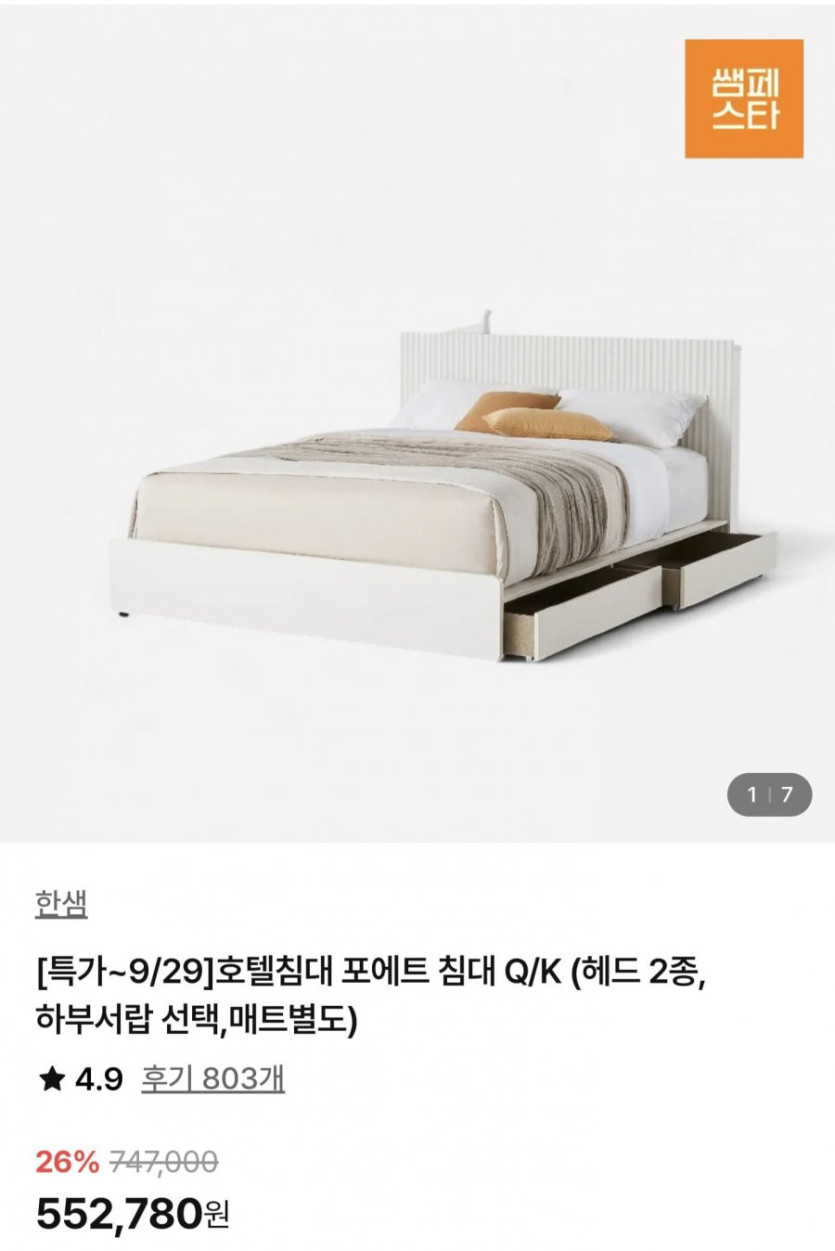Open the 한샘 brand link

click(61, 905)
